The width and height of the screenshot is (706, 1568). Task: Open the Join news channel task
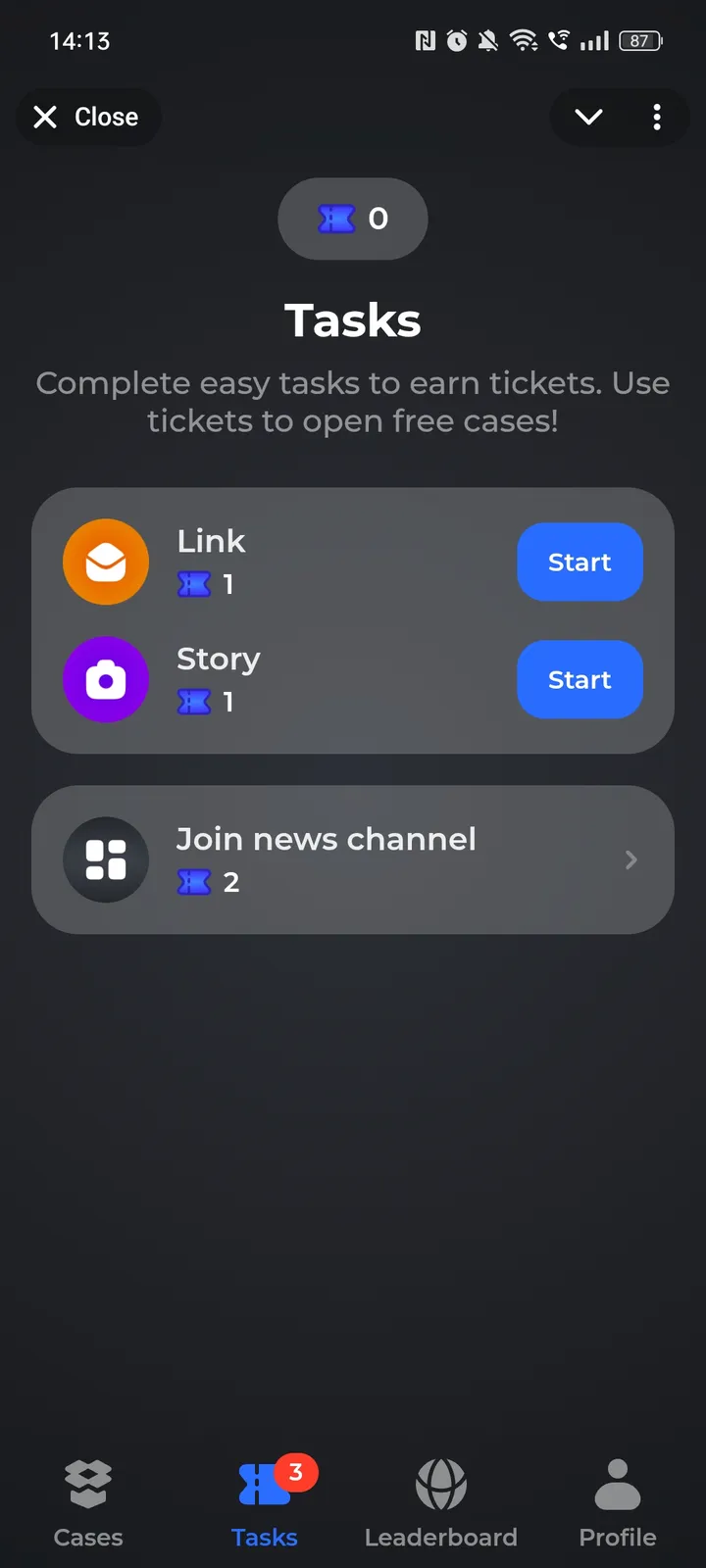[x=353, y=859]
